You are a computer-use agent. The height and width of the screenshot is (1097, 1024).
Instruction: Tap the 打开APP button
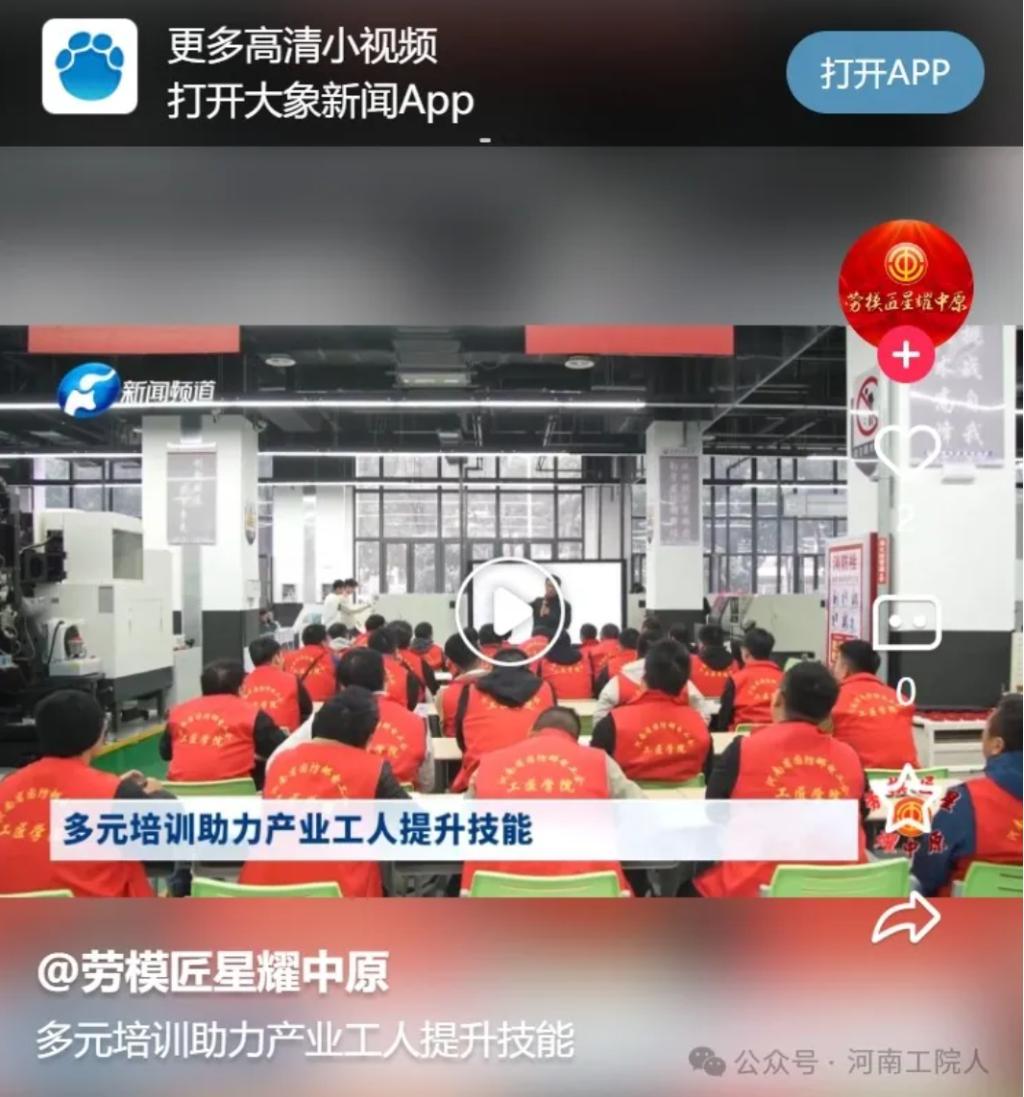[884, 73]
